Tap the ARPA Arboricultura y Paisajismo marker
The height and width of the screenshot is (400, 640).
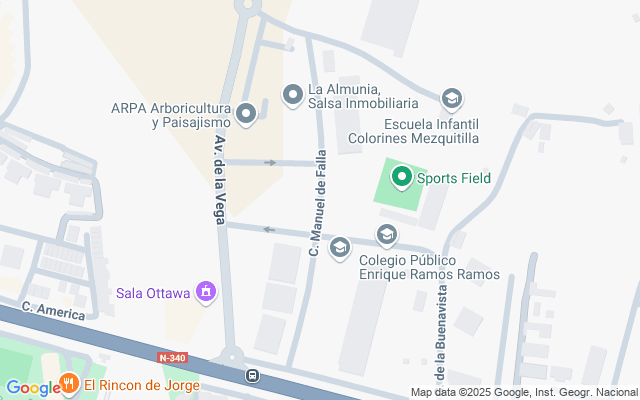246,115
